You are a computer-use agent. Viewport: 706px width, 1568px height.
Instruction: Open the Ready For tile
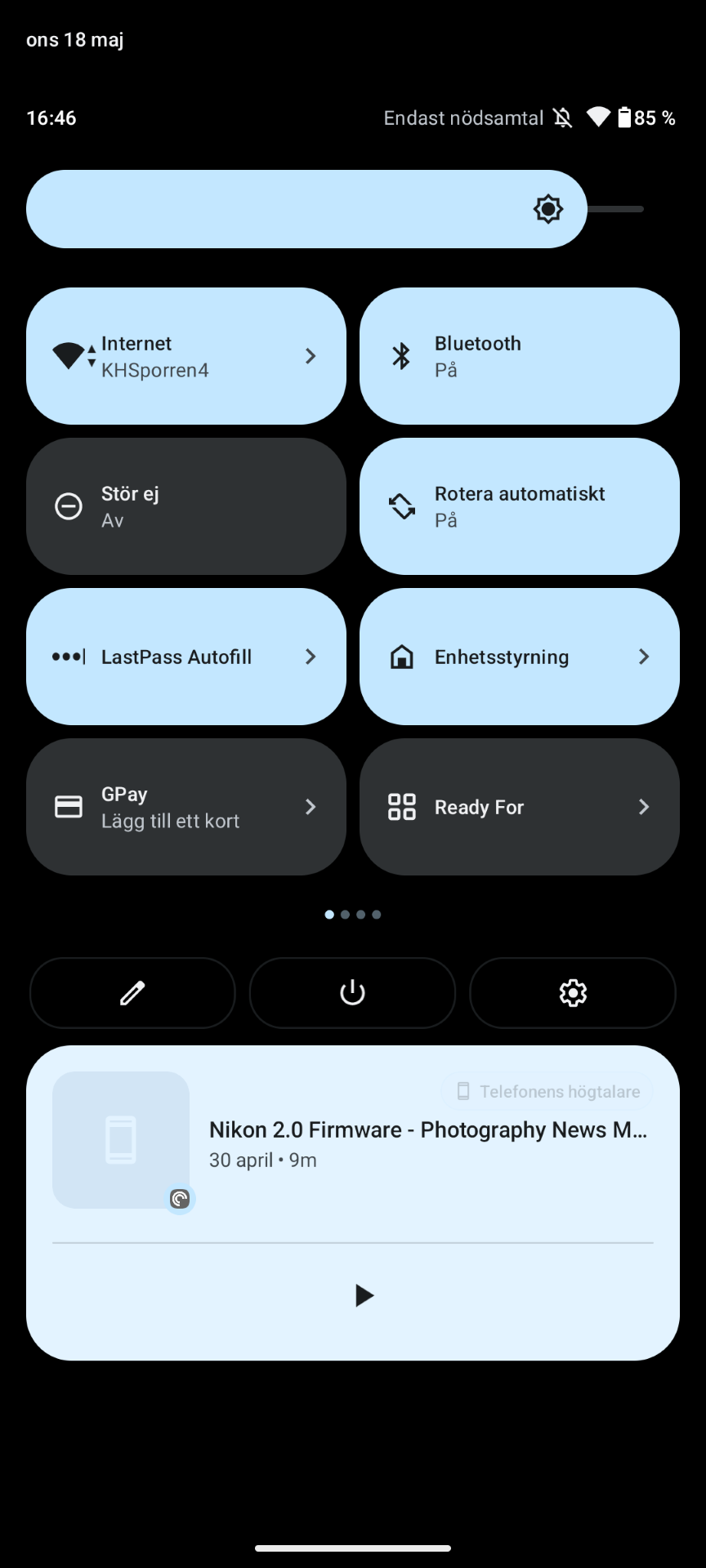tap(519, 807)
